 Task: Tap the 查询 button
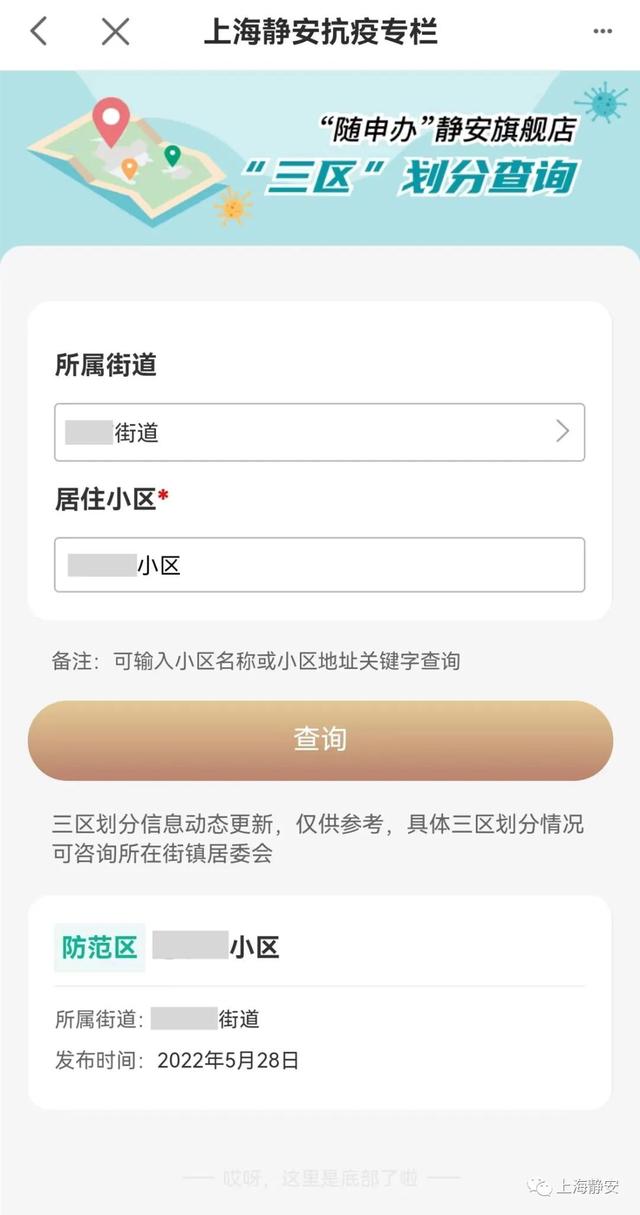319,740
